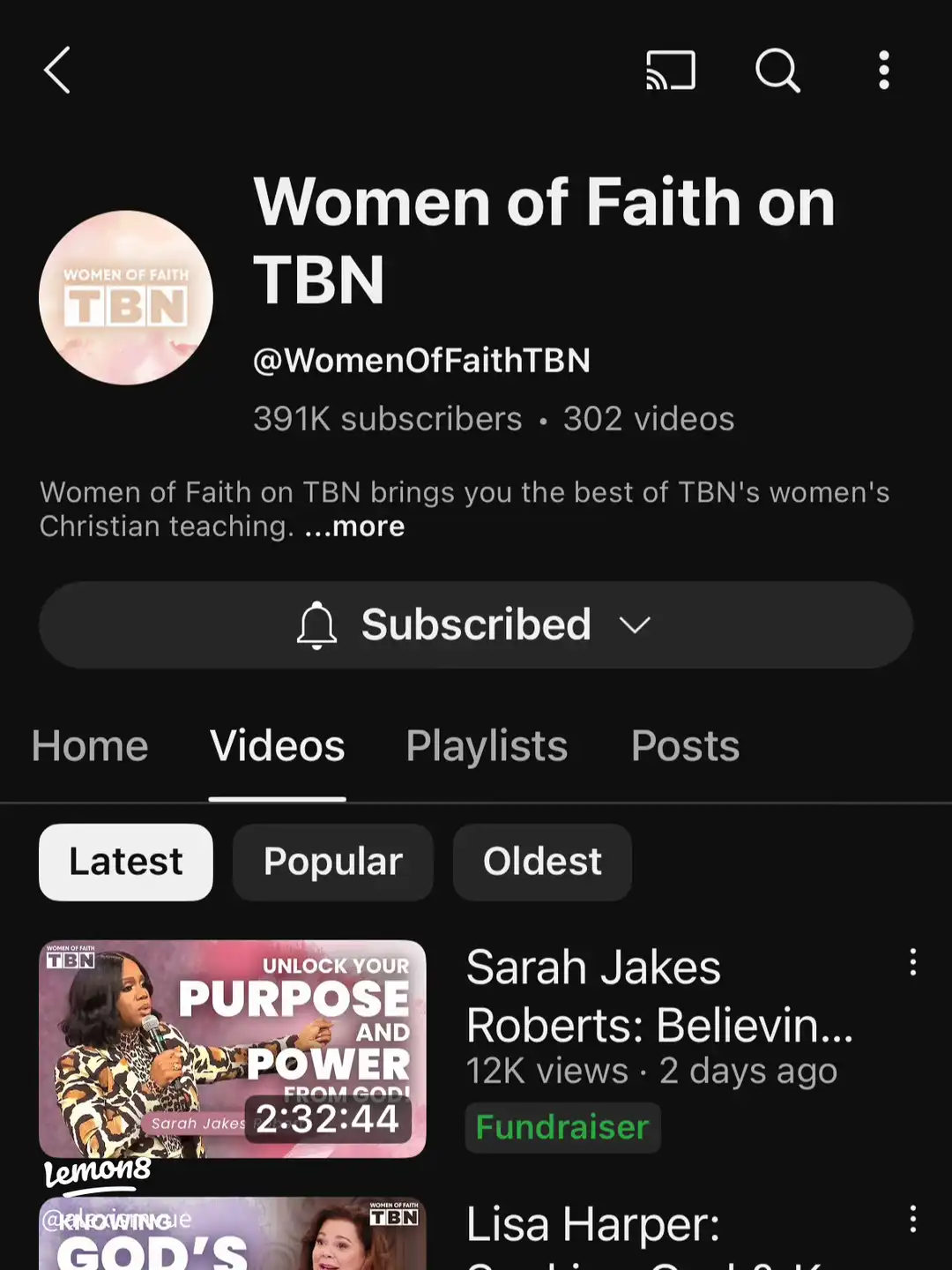Tap the Fundraiser label on the video
This screenshot has width=952, height=1270.
click(562, 1127)
